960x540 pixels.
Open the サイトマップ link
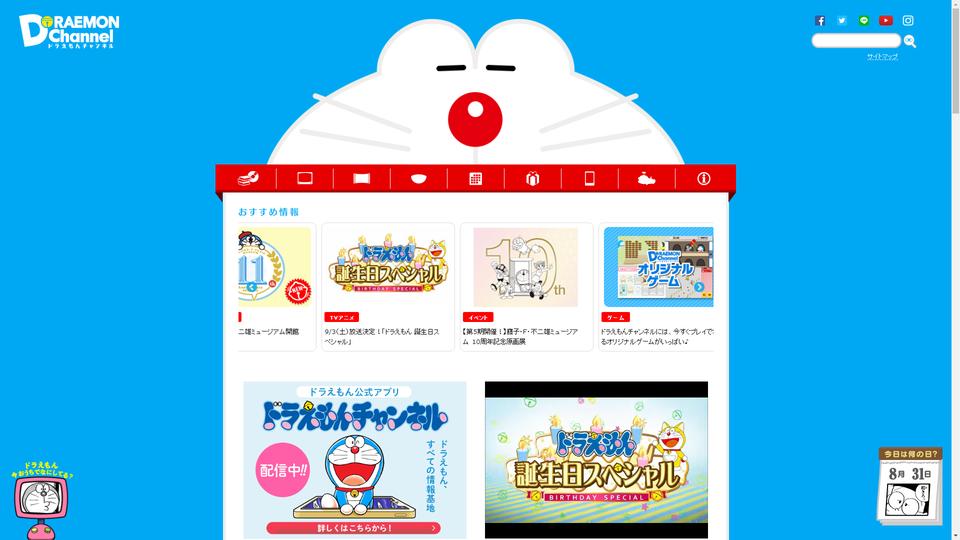pyautogui.click(x=882, y=57)
